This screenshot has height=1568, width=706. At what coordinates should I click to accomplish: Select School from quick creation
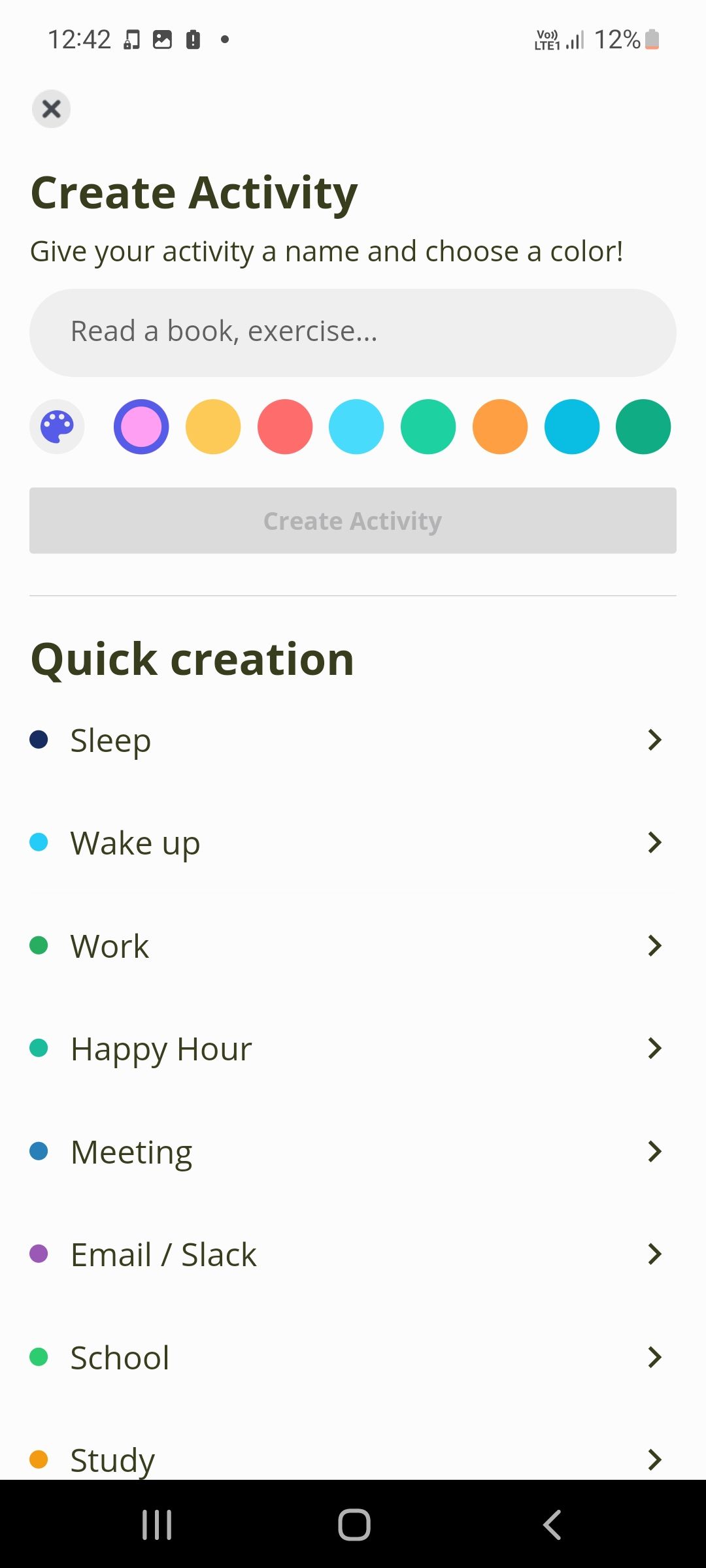346,1357
